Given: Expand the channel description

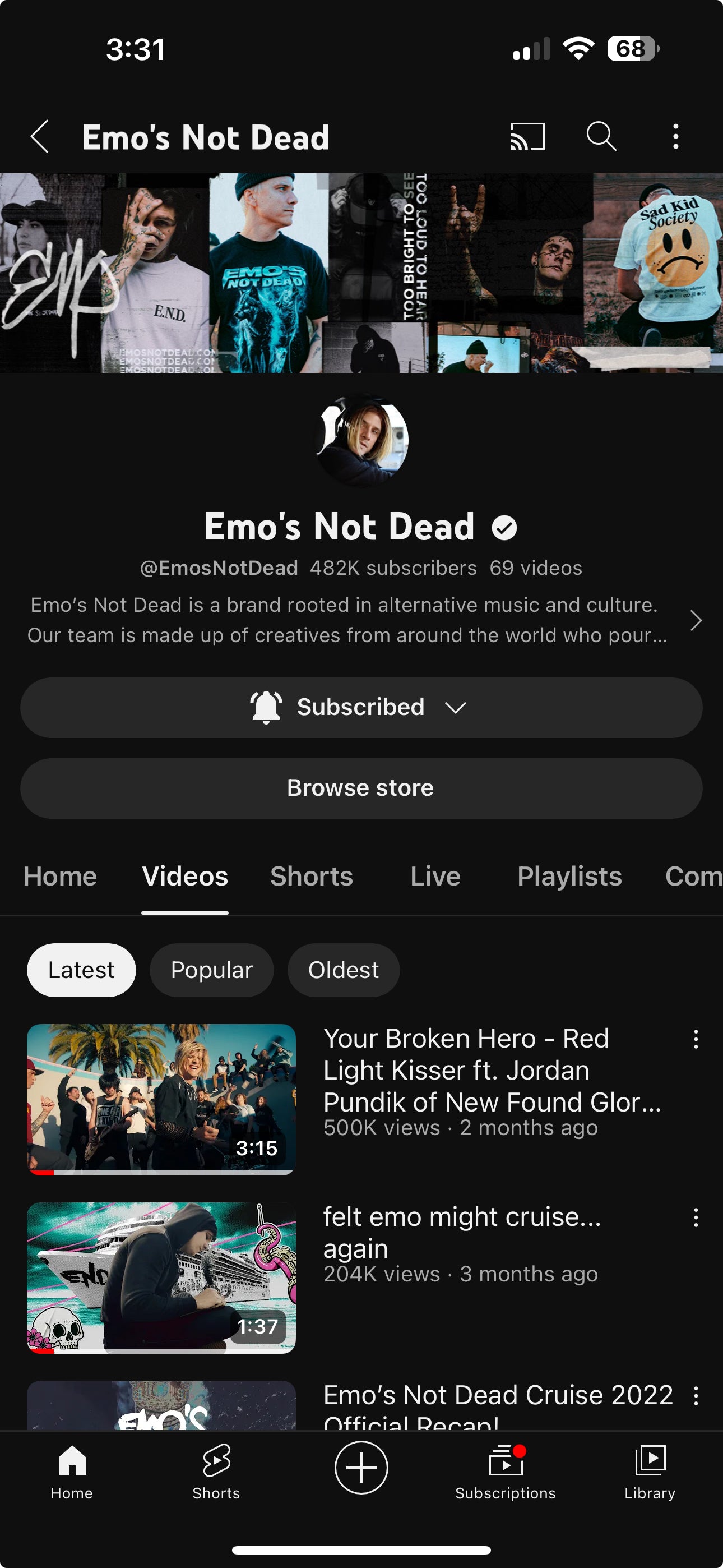Looking at the screenshot, I should point(695,620).
